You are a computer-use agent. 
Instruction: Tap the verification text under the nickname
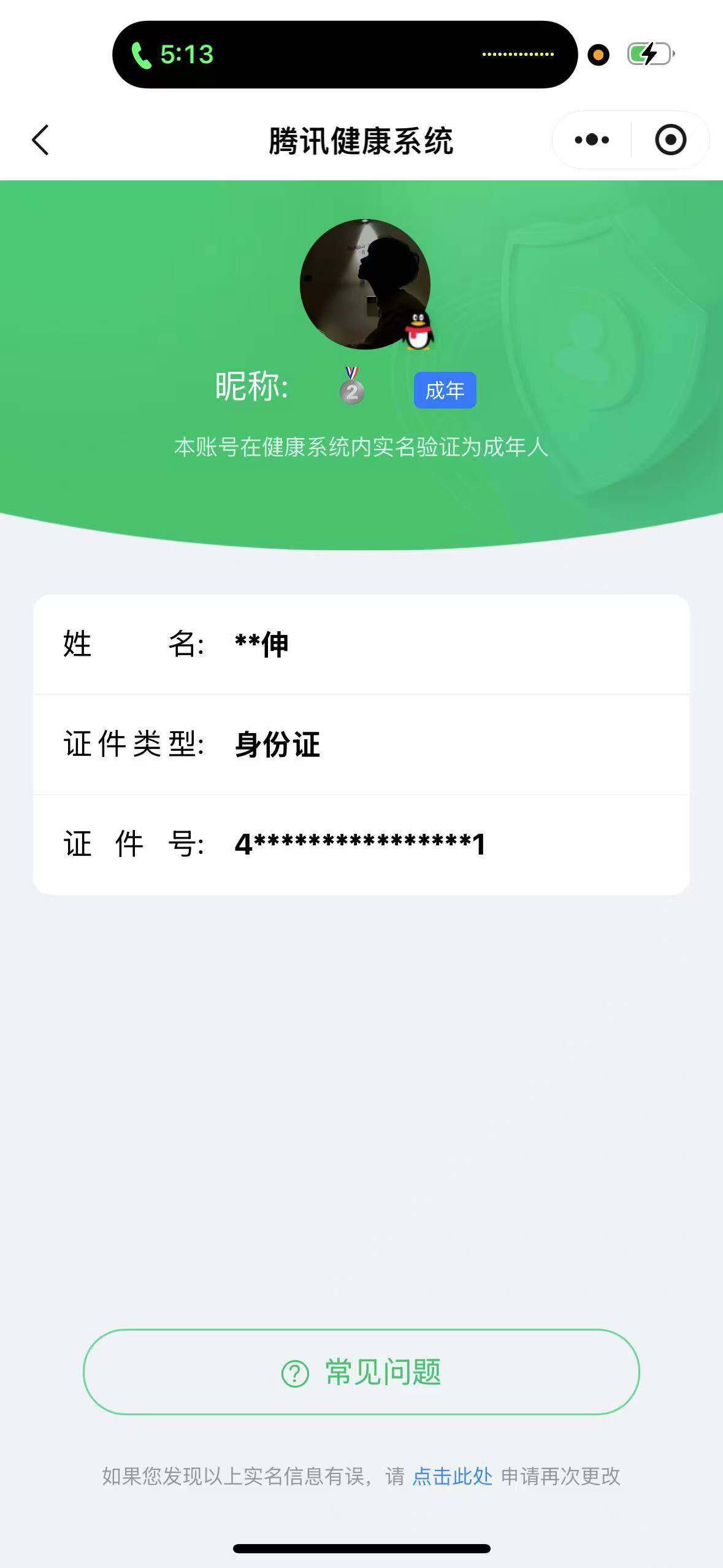coord(362,448)
